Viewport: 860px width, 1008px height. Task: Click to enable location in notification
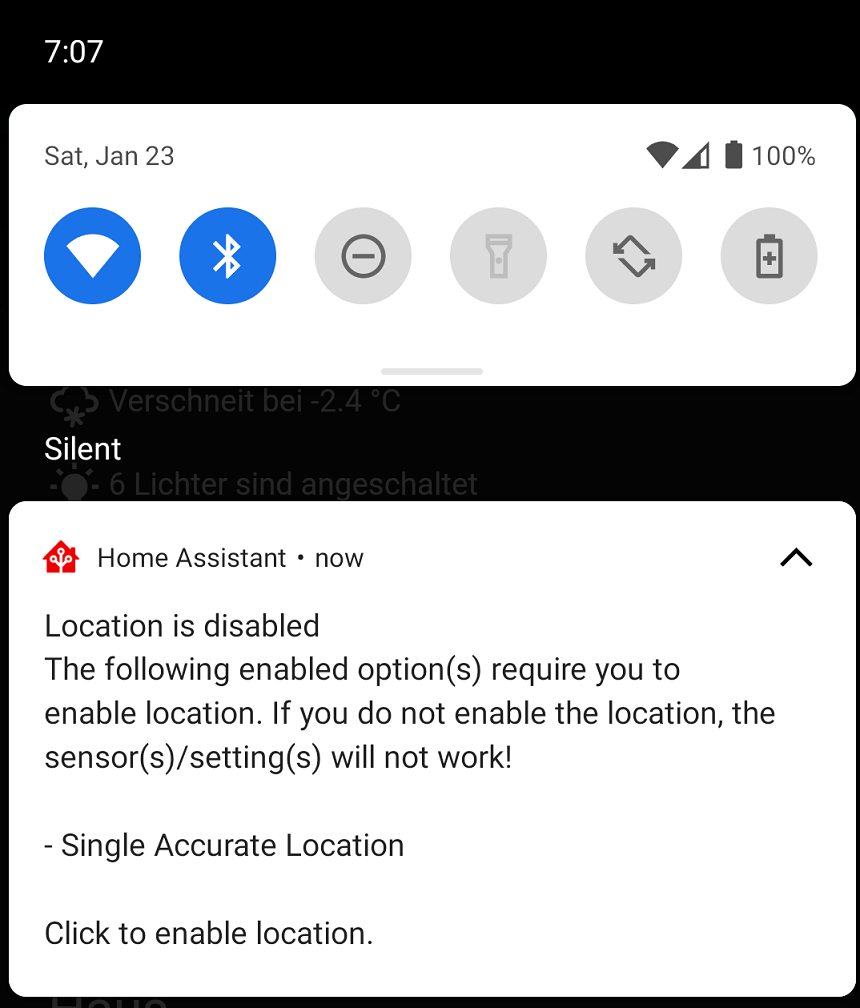(x=209, y=932)
